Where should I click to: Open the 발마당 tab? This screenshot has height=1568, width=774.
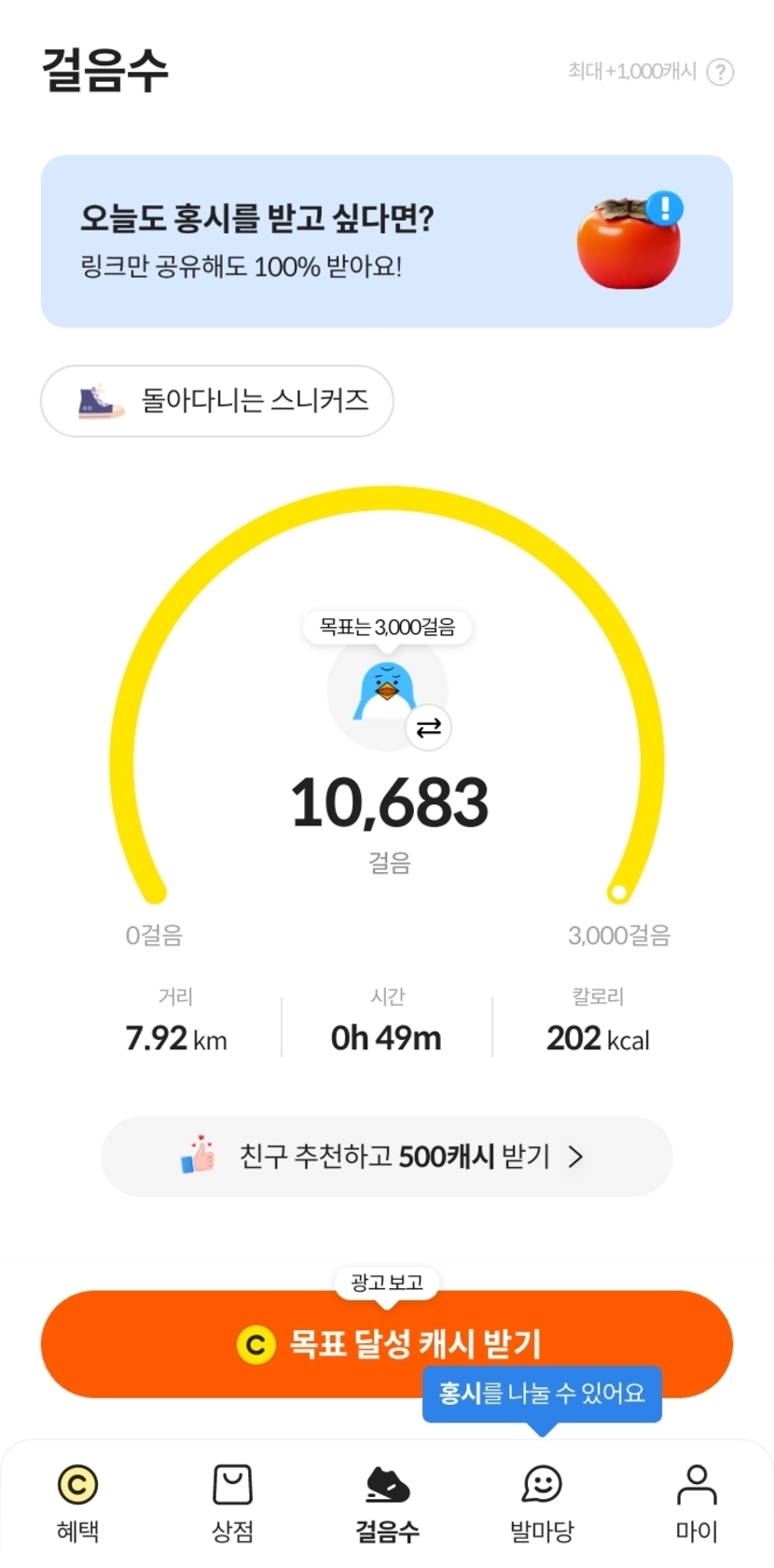[x=542, y=1500]
